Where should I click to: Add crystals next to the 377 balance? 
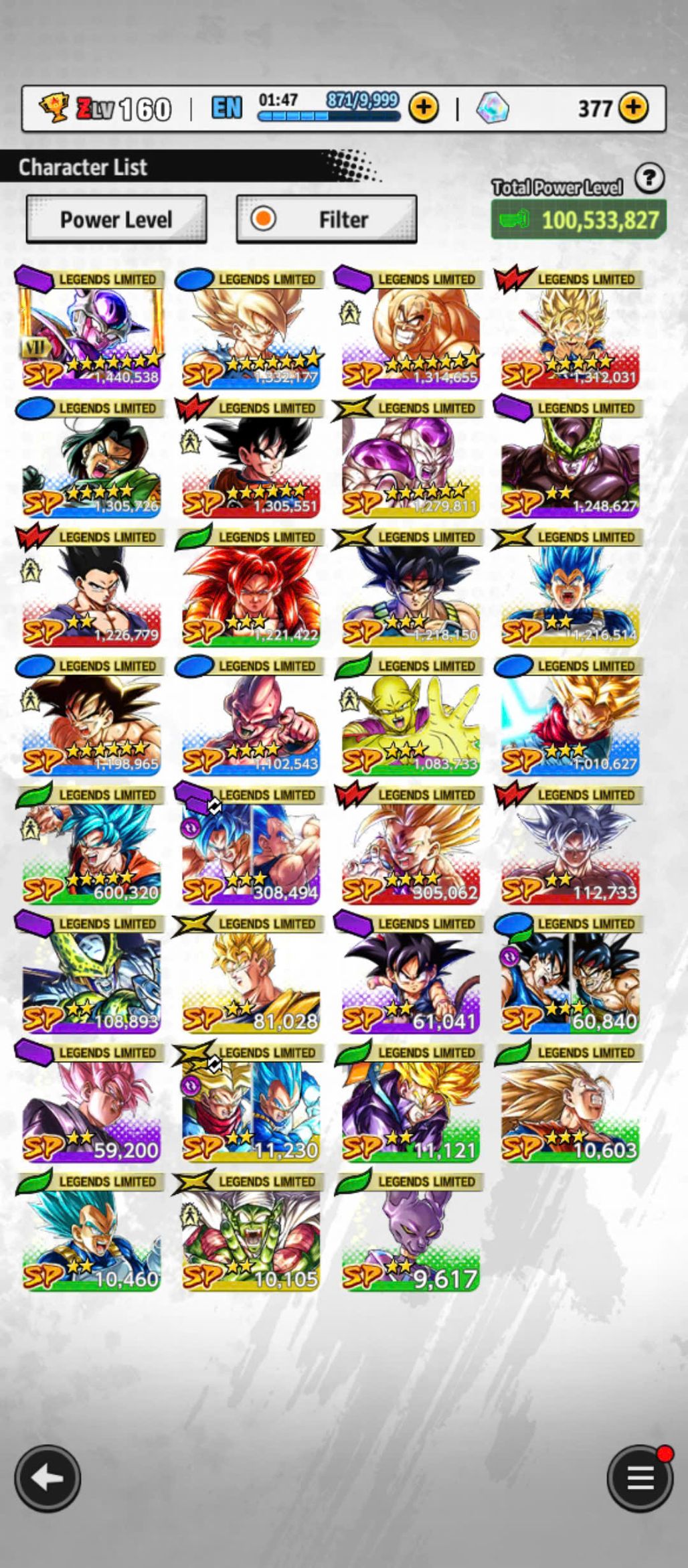(x=632, y=108)
